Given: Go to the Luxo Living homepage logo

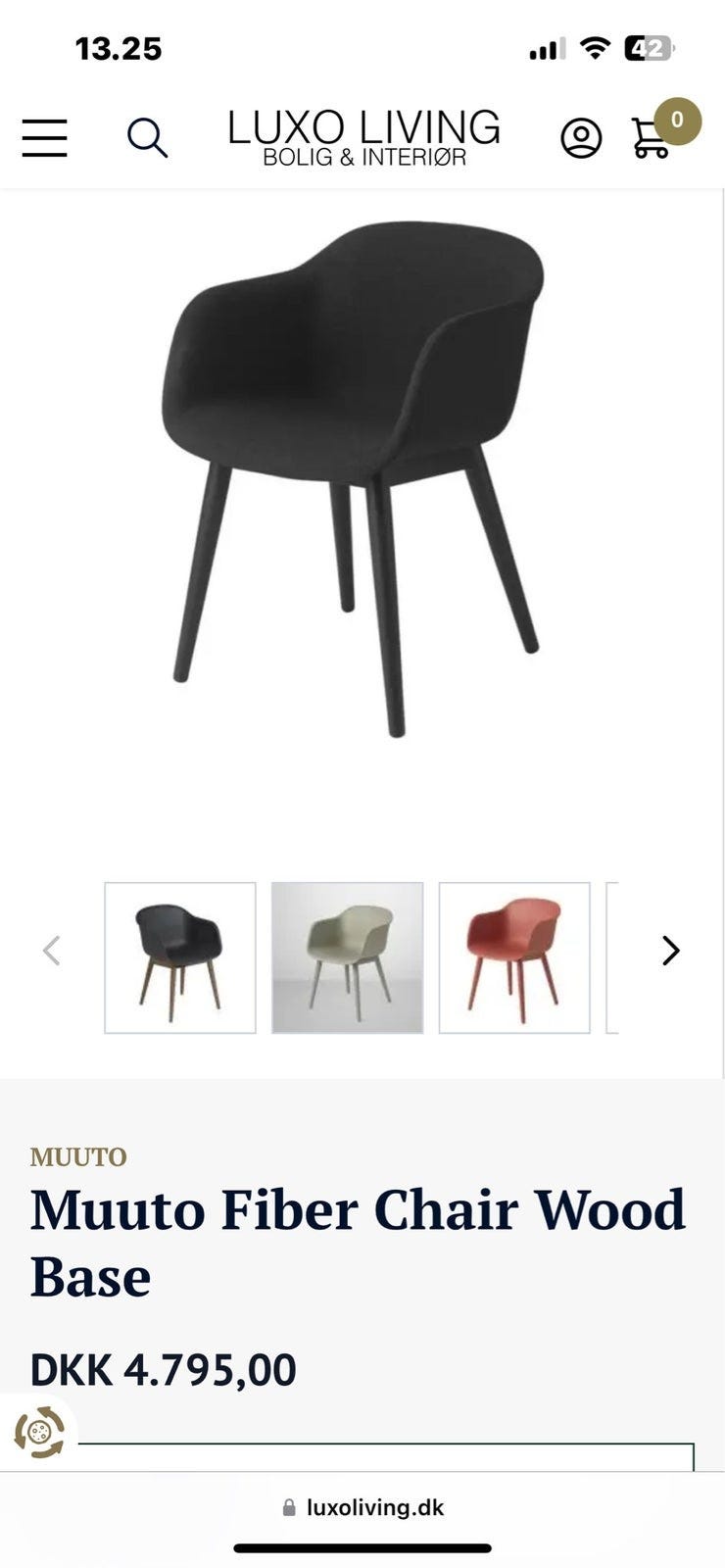Looking at the screenshot, I should click(363, 137).
